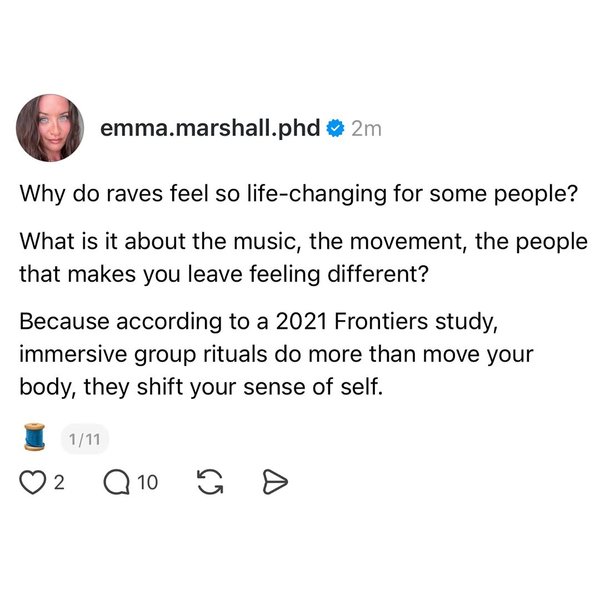Viewport: 600px width, 600px height.
Task: Like emma.marshall.phd's post about raves
Action: click(34, 483)
